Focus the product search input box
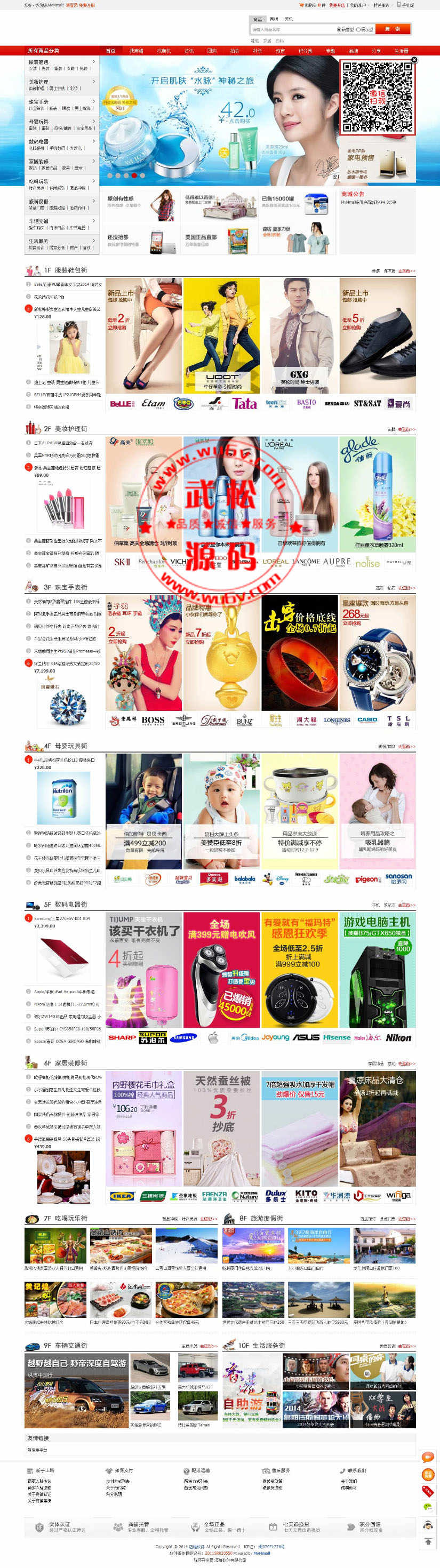 pos(292,29)
